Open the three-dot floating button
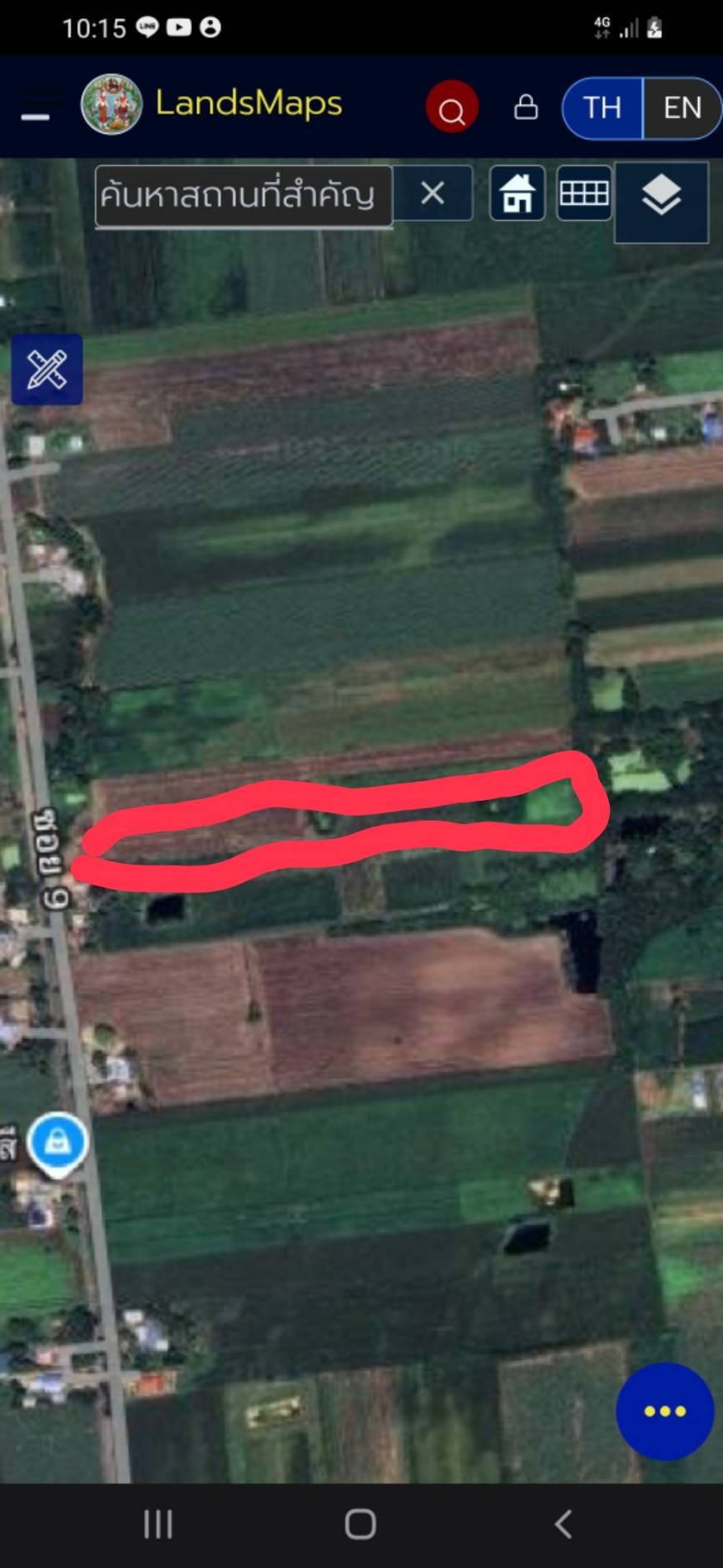Screen dimensions: 723x1568 (664, 1411)
